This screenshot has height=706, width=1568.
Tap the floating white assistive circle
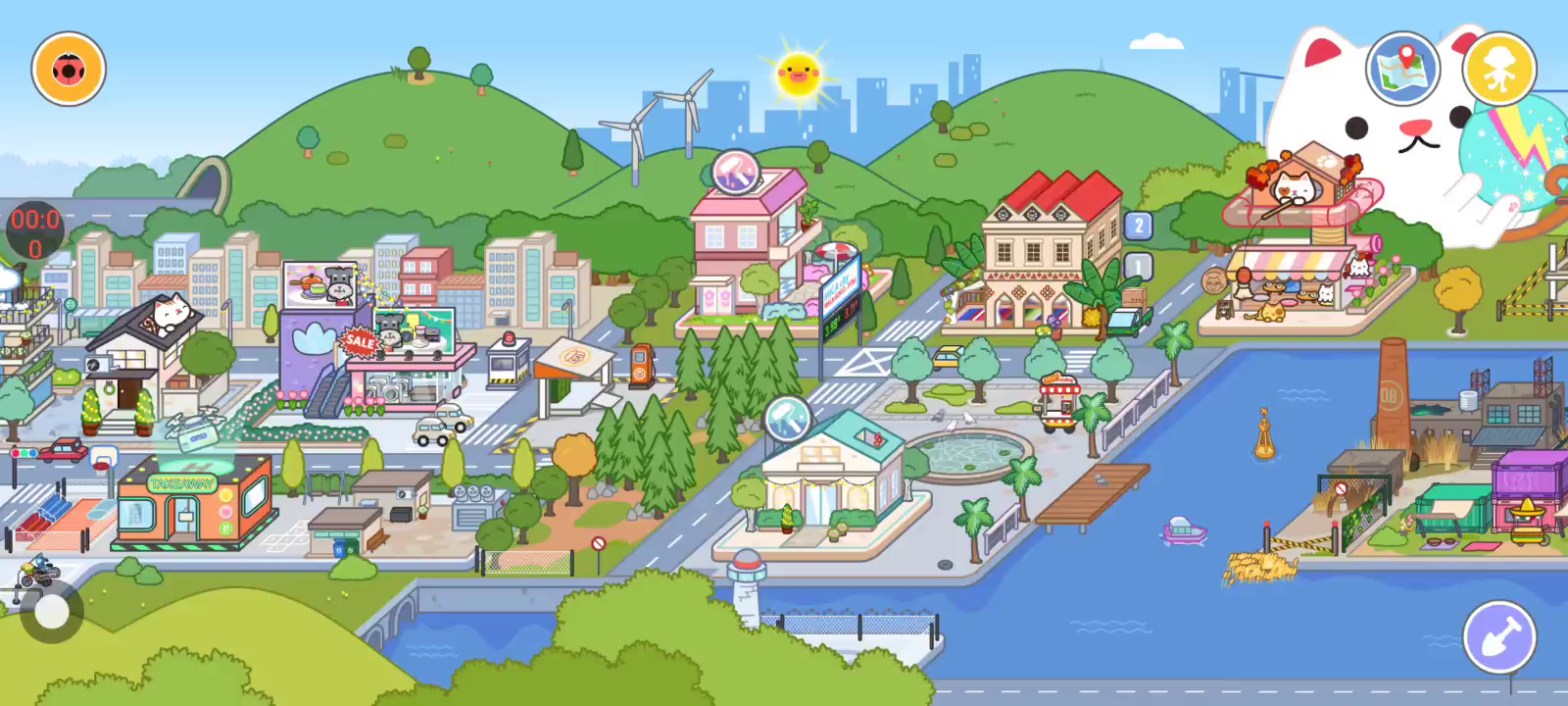coord(51,612)
